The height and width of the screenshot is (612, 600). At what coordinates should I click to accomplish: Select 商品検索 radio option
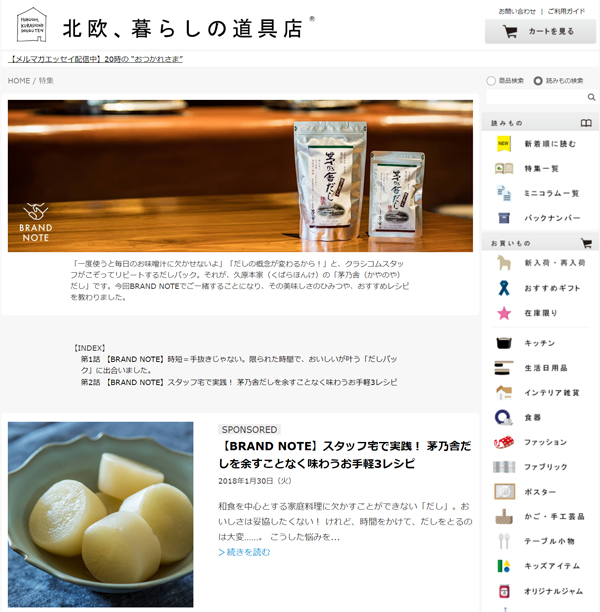[x=491, y=80]
